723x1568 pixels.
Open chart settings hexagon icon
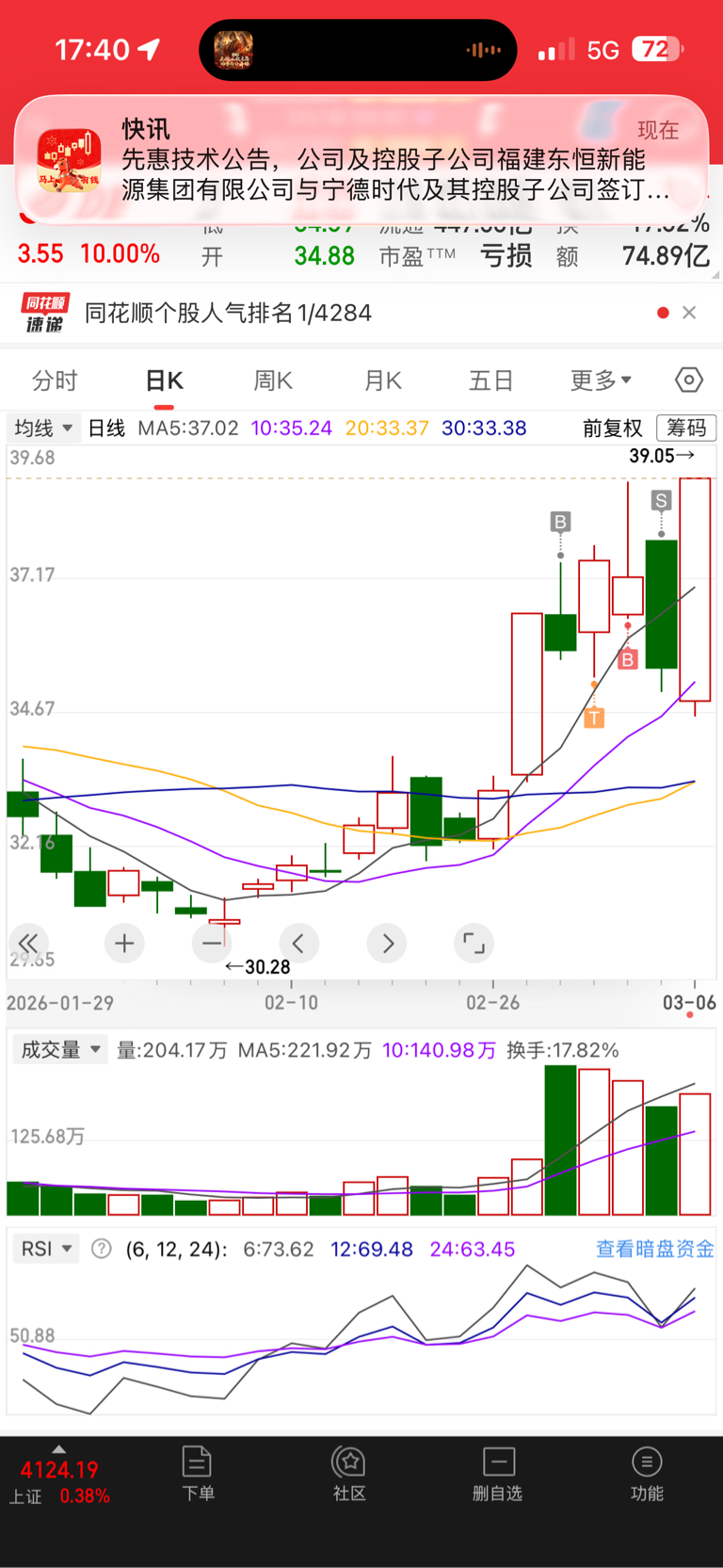[x=689, y=380]
